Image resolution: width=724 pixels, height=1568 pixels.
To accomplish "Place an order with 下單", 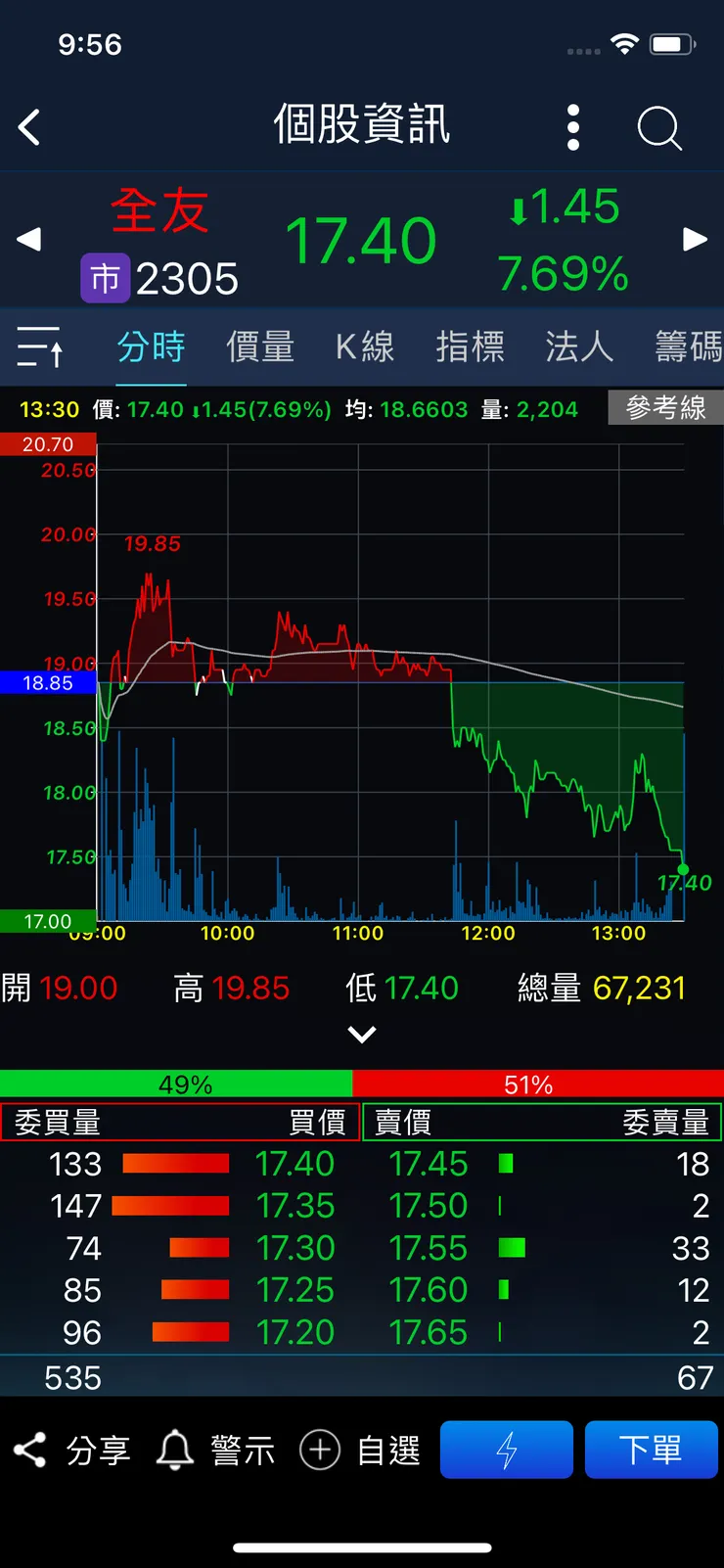I will 651,1450.
